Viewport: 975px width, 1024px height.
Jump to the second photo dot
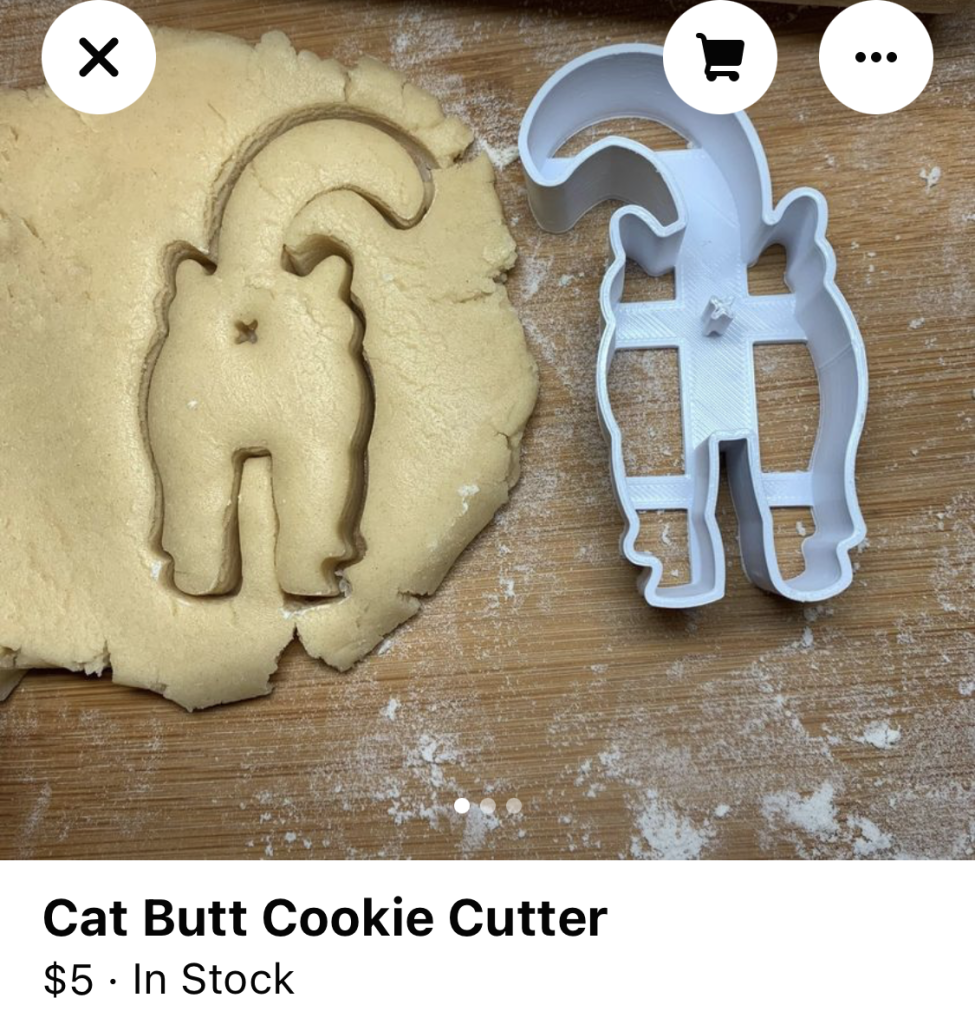point(487,805)
